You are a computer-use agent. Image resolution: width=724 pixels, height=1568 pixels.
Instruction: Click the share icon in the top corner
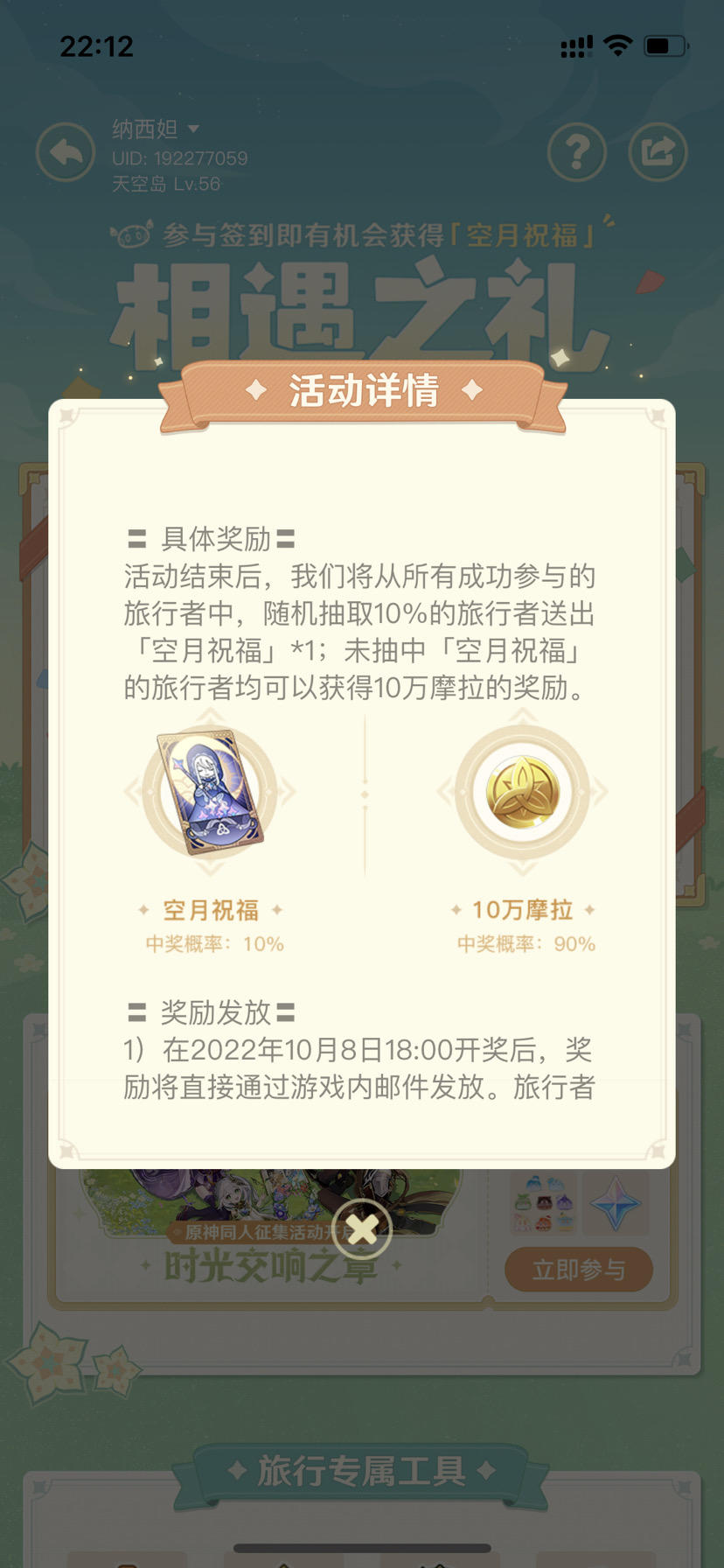click(658, 151)
